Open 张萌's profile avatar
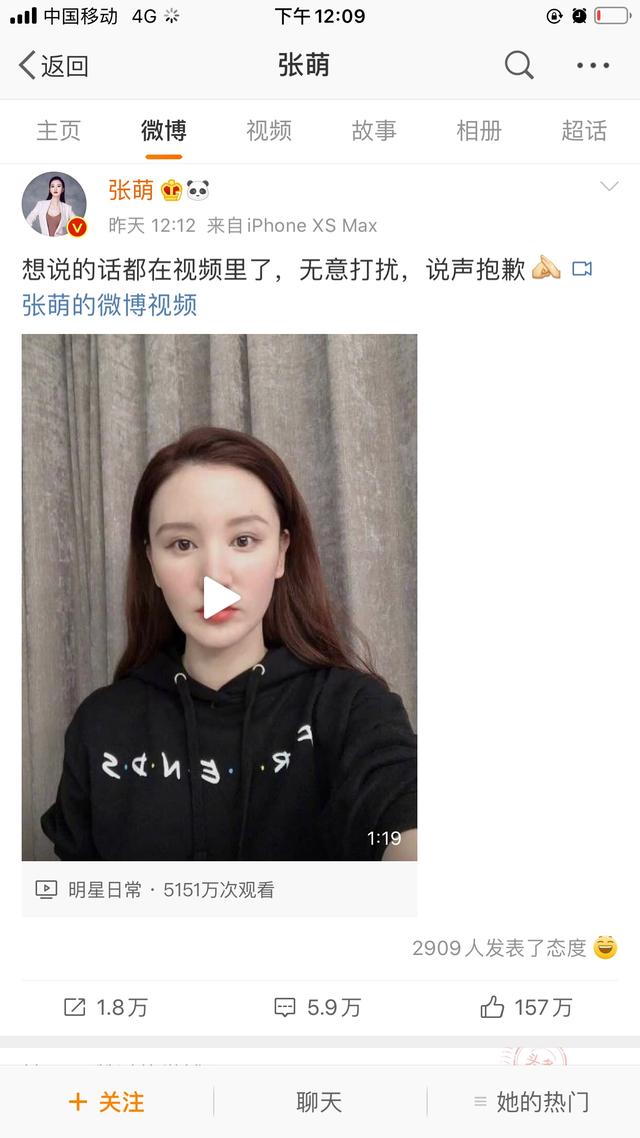This screenshot has height=1138, width=640. tap(54, 204)
